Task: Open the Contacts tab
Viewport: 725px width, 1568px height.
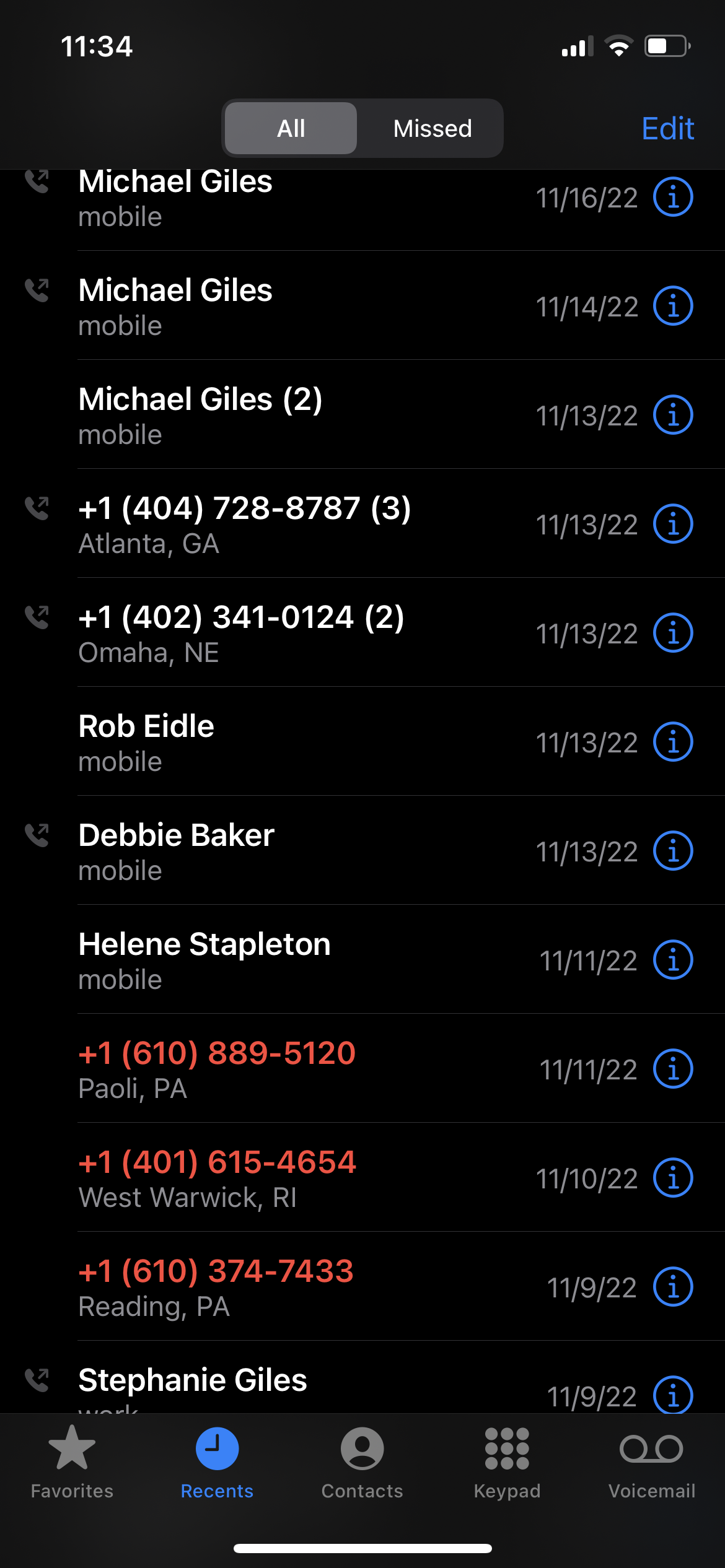Action: (x=362, y=1463)
